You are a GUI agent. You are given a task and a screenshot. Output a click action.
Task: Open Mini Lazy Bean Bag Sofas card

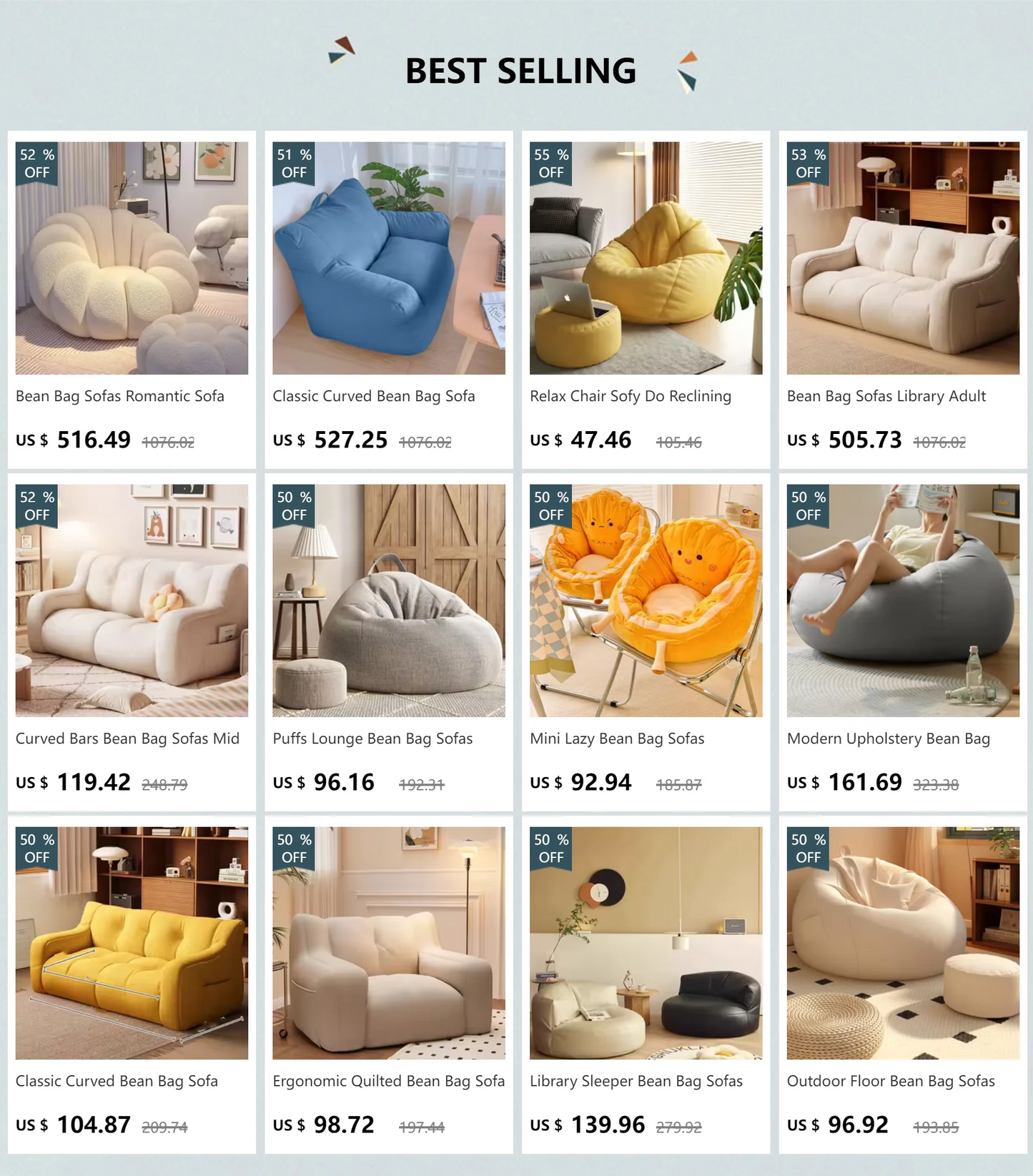pos(646,601)
